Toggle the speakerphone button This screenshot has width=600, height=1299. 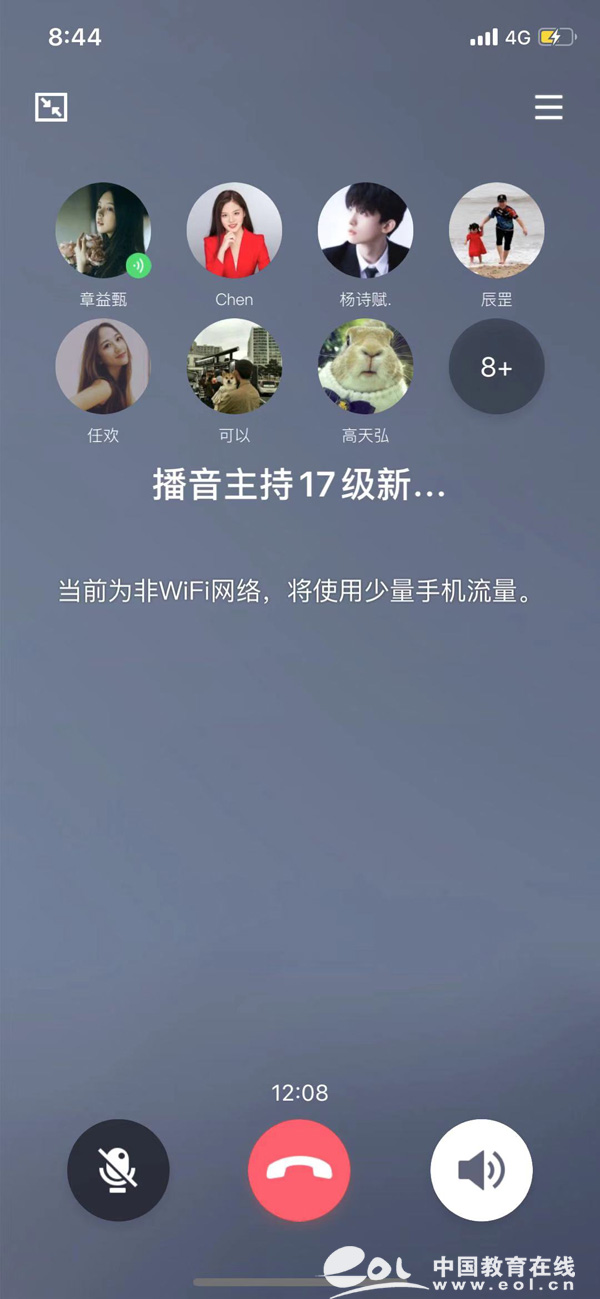click(481, 1169)
